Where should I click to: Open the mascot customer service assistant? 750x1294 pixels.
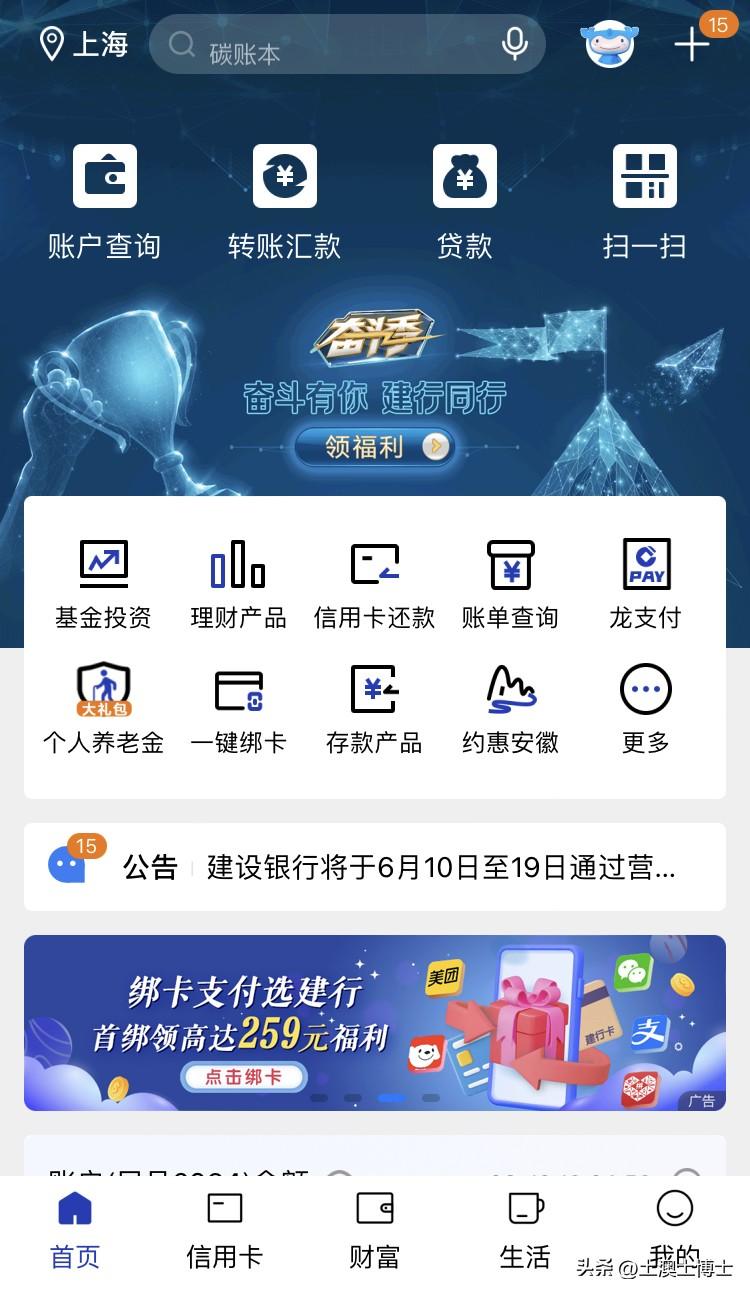click(609, 44)
